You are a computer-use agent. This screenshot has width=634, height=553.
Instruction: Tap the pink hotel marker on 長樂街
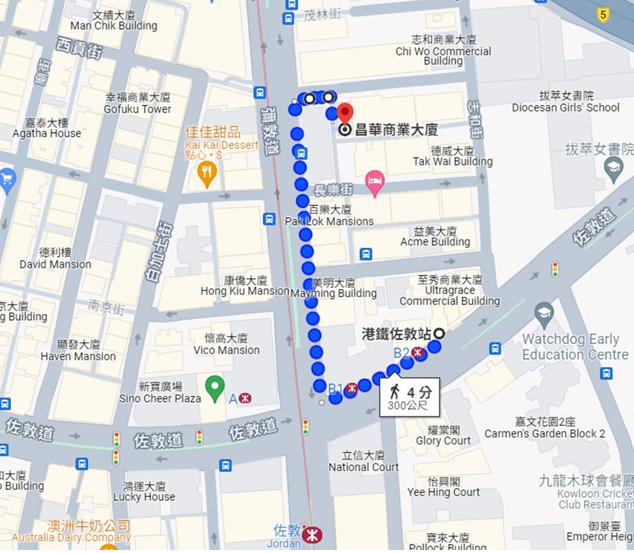375,184
